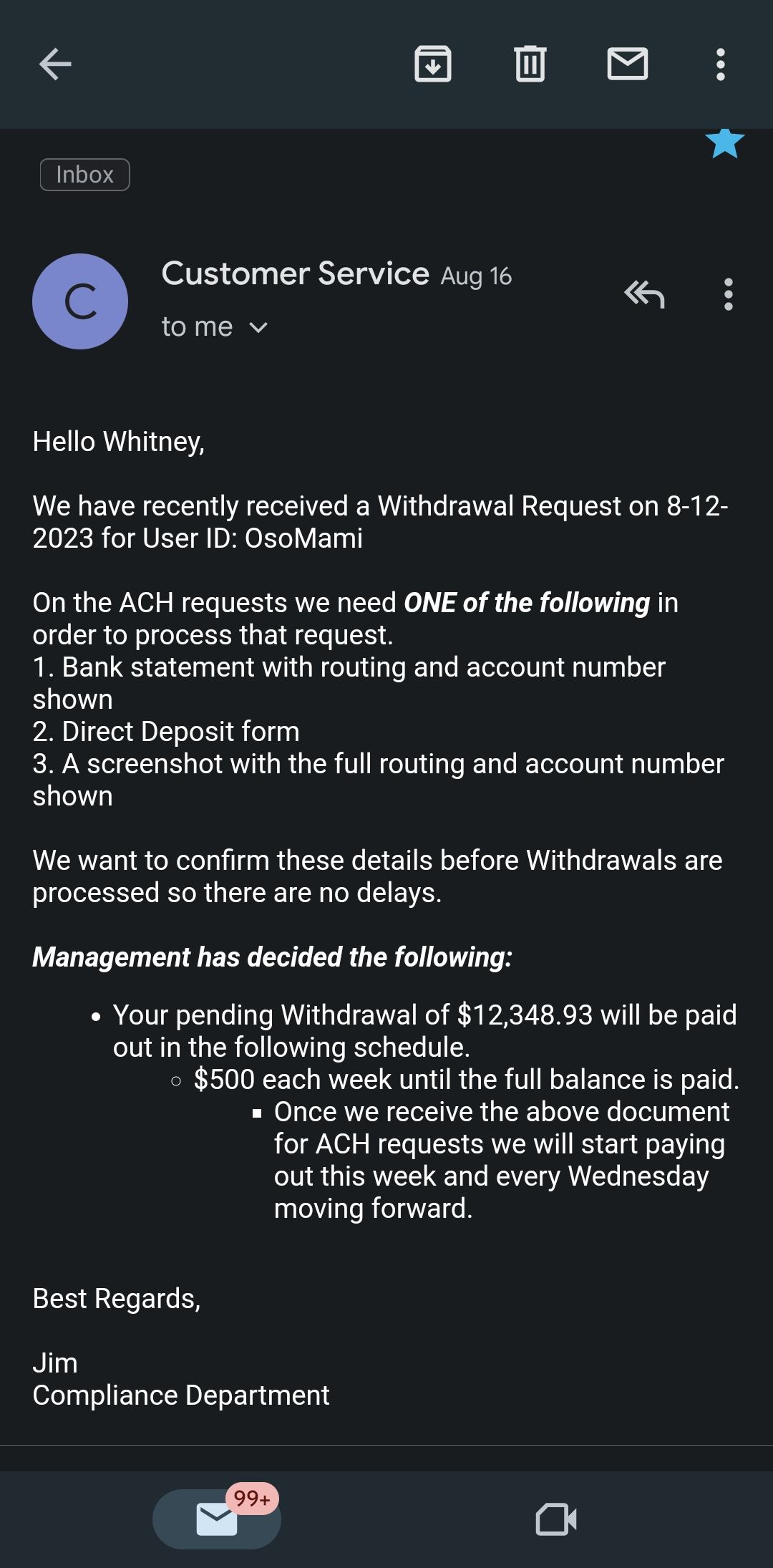
Task: Archive this email
Action: tap(433, 64)
